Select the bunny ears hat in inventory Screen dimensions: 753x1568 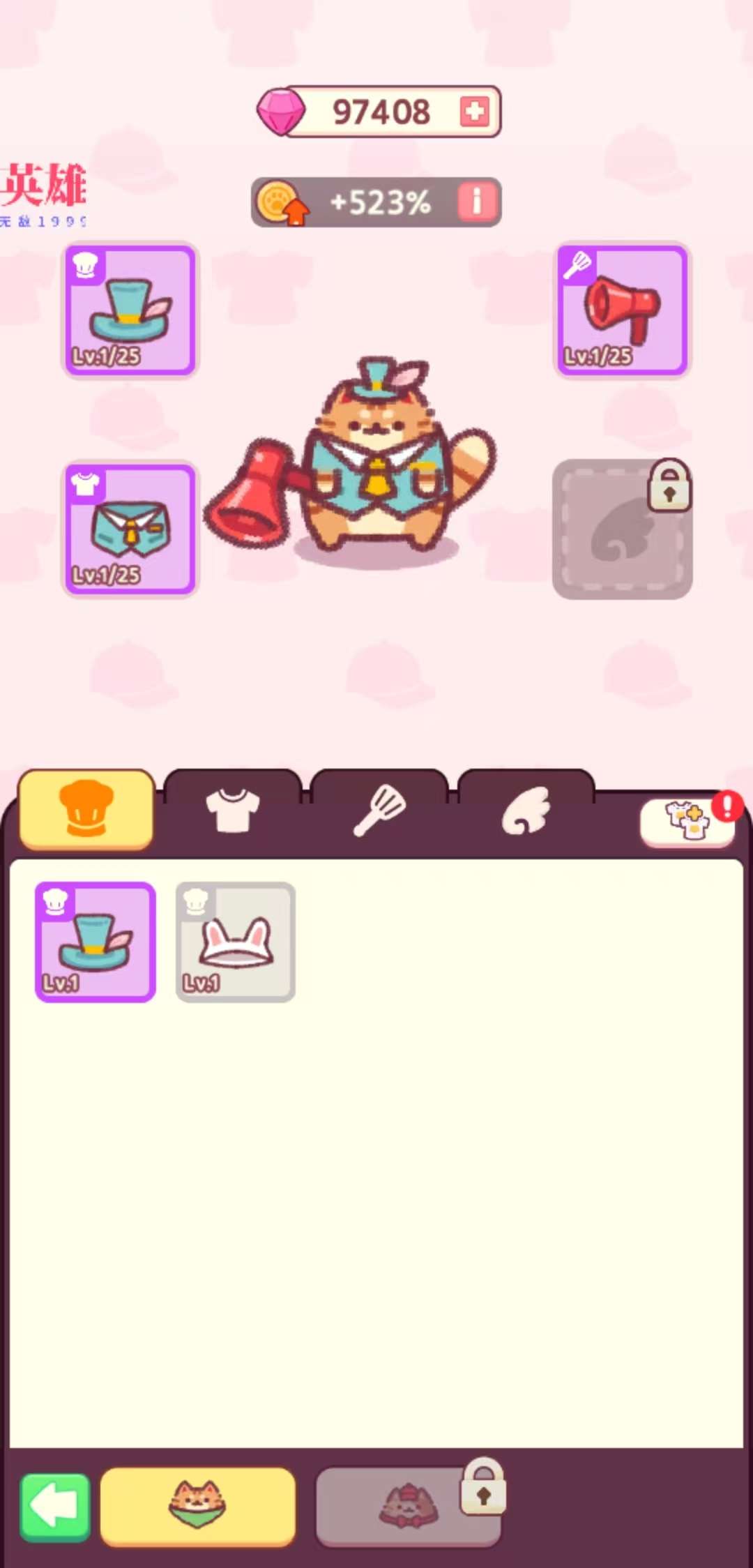point(236,942)
